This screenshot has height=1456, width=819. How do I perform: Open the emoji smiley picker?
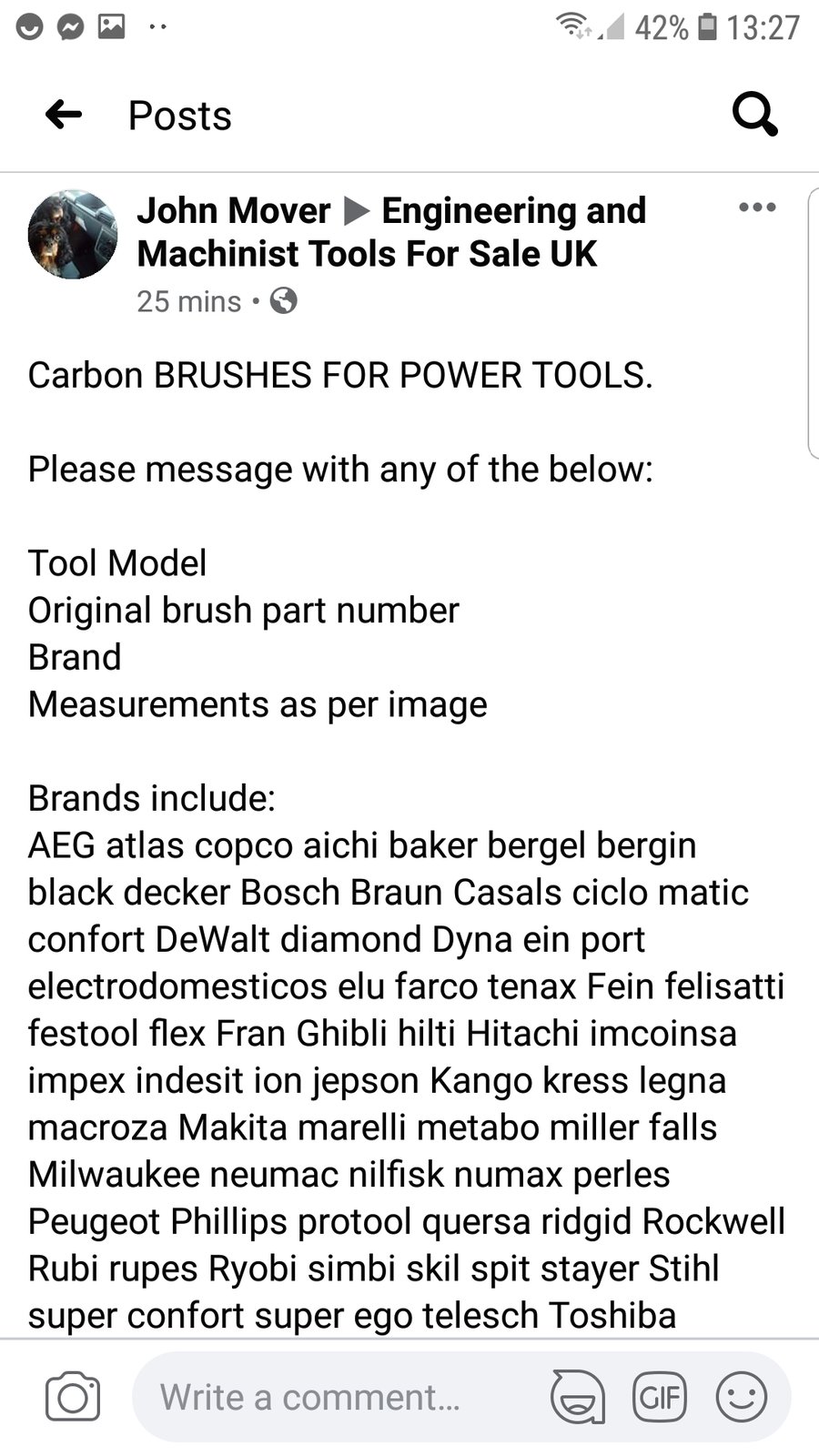click(742, 1397)
